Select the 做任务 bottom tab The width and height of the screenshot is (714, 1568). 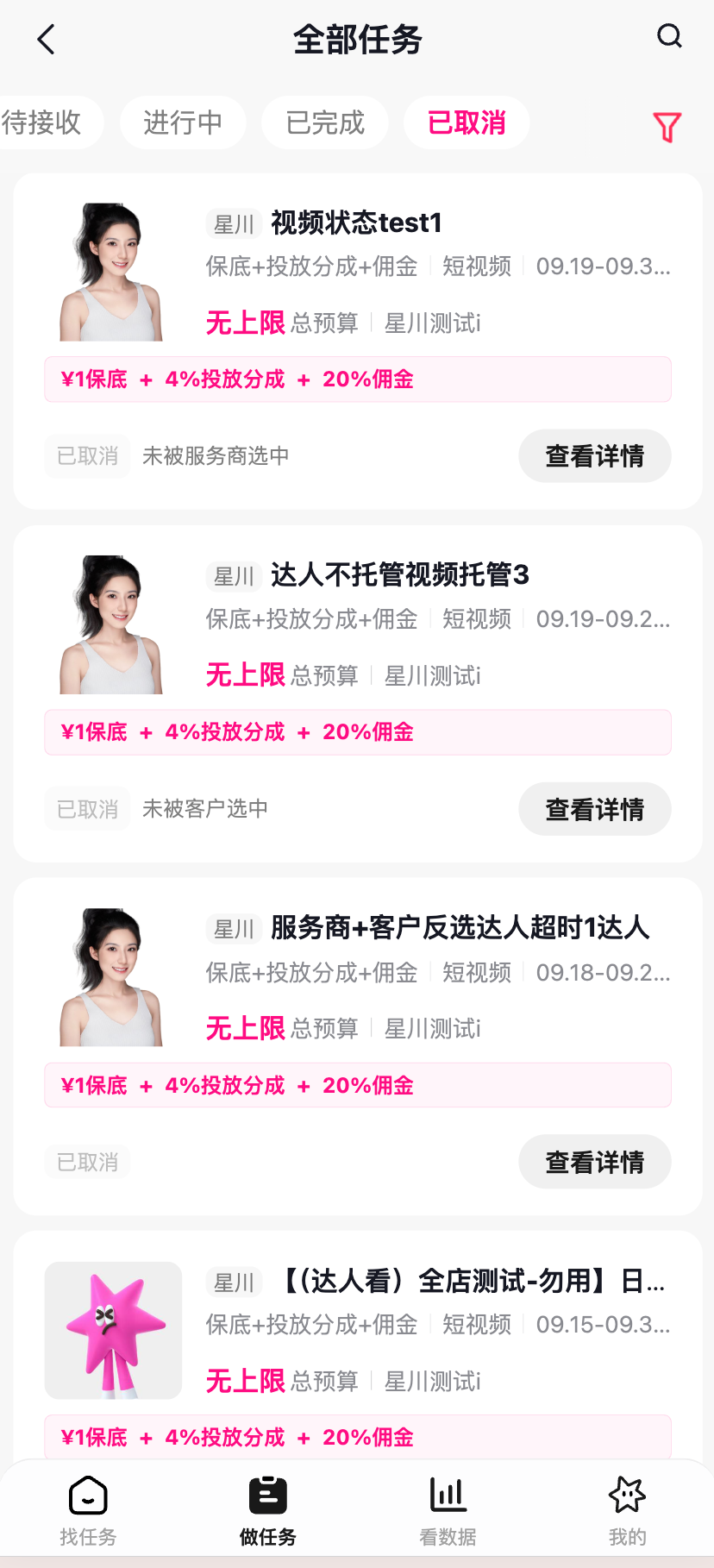tap(267, 1510)
